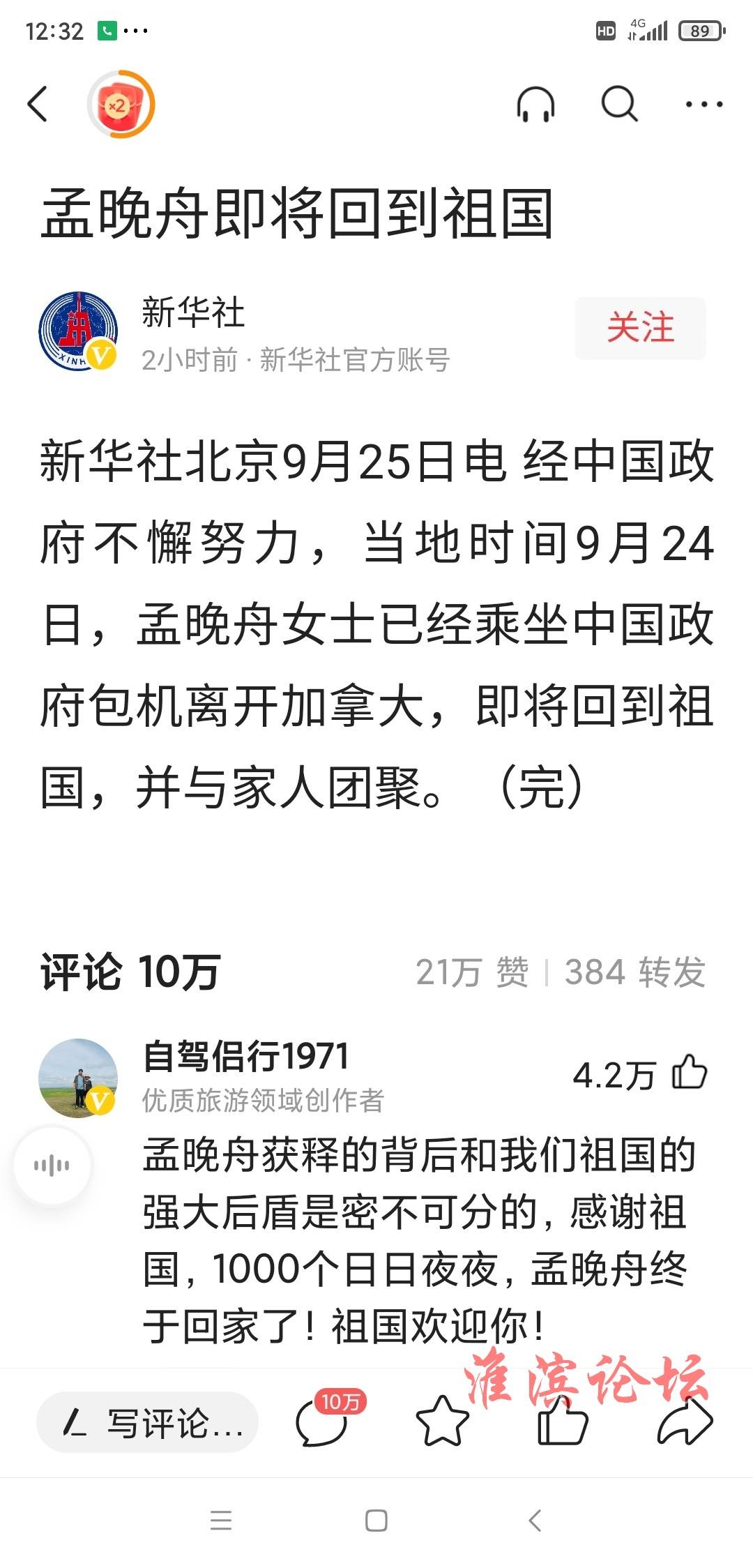Follow 新华社 with the 关注 button
This screenshot has height=1568, width=753.
click(x=640, y=328)
